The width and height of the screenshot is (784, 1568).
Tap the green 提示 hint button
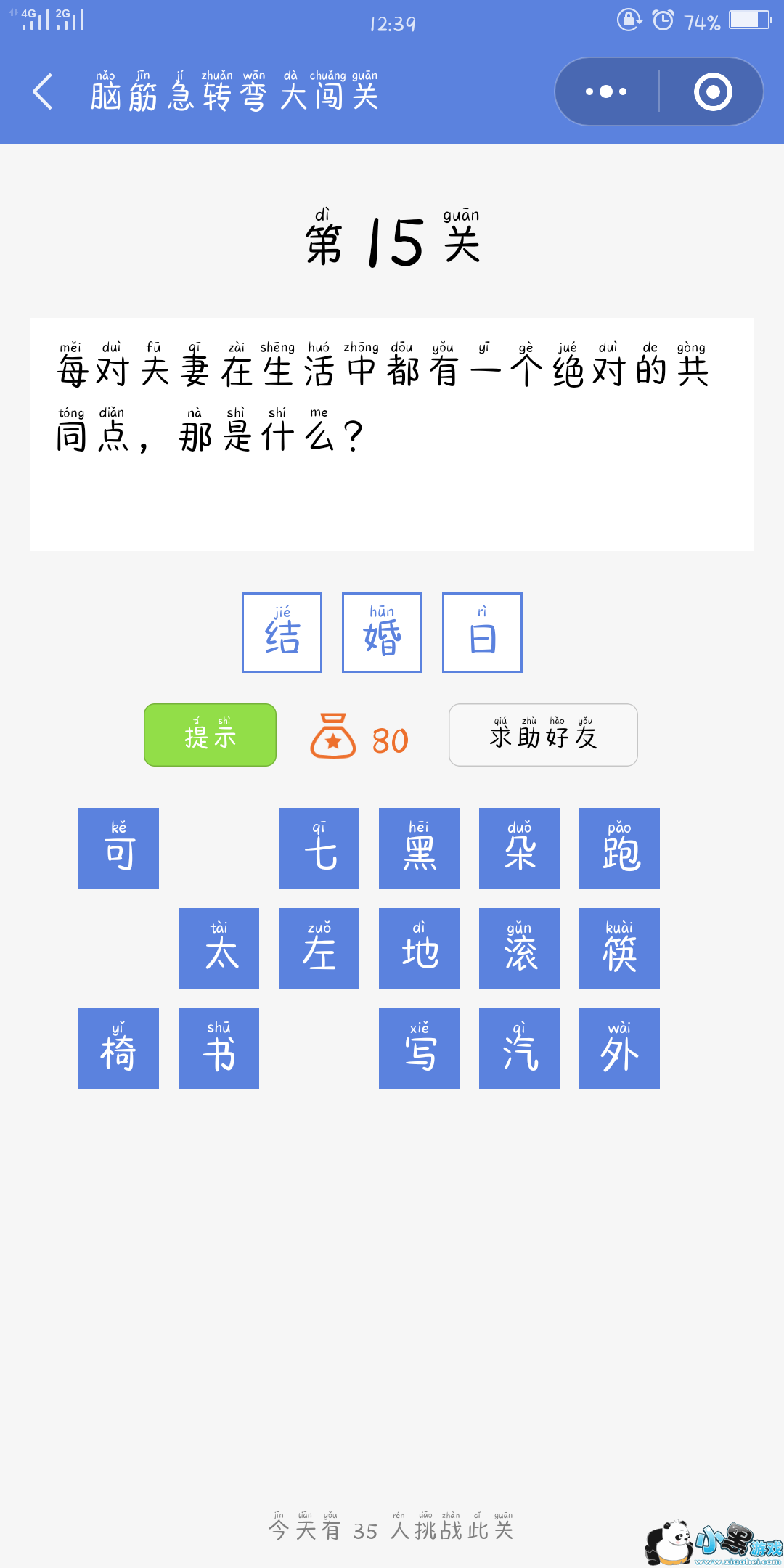210,735
